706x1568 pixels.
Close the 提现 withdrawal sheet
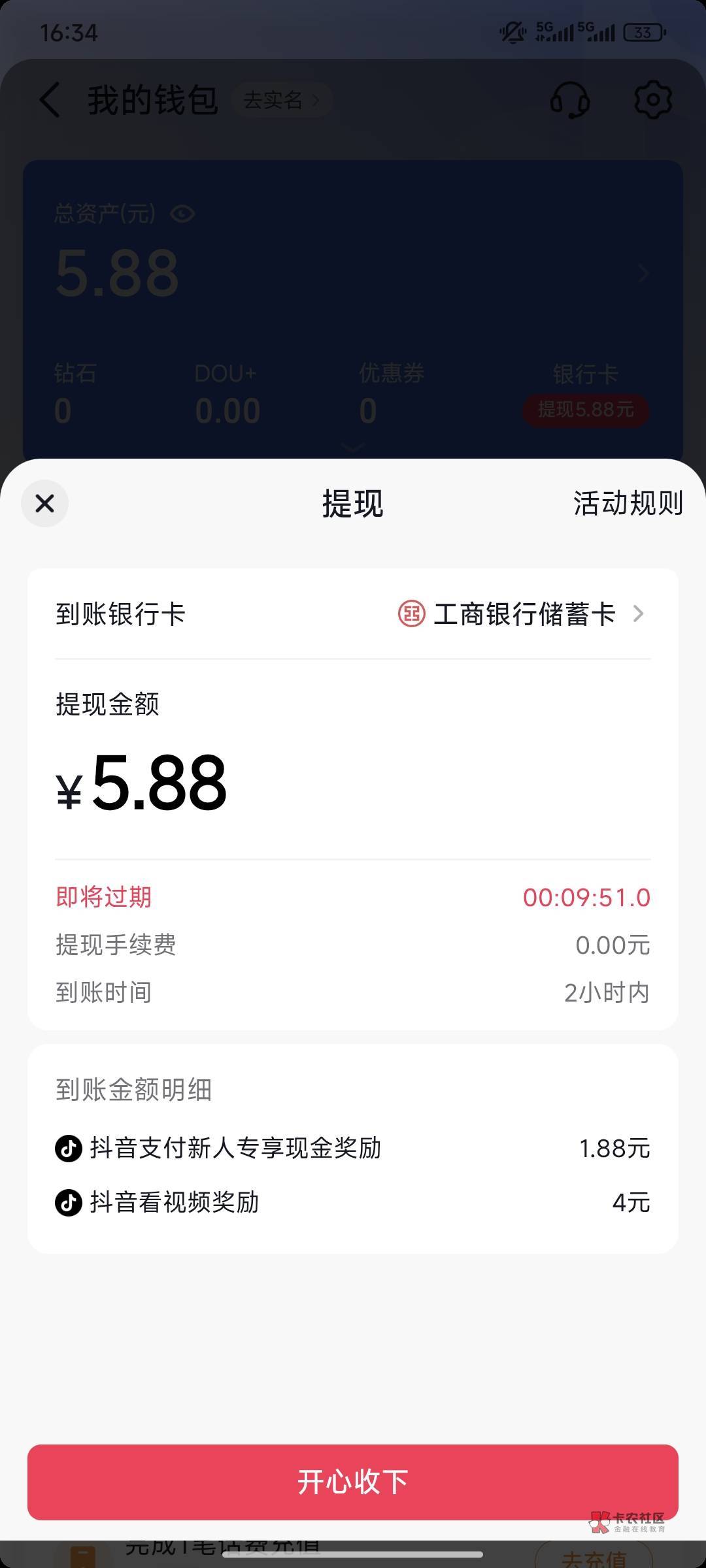(44, 503)
